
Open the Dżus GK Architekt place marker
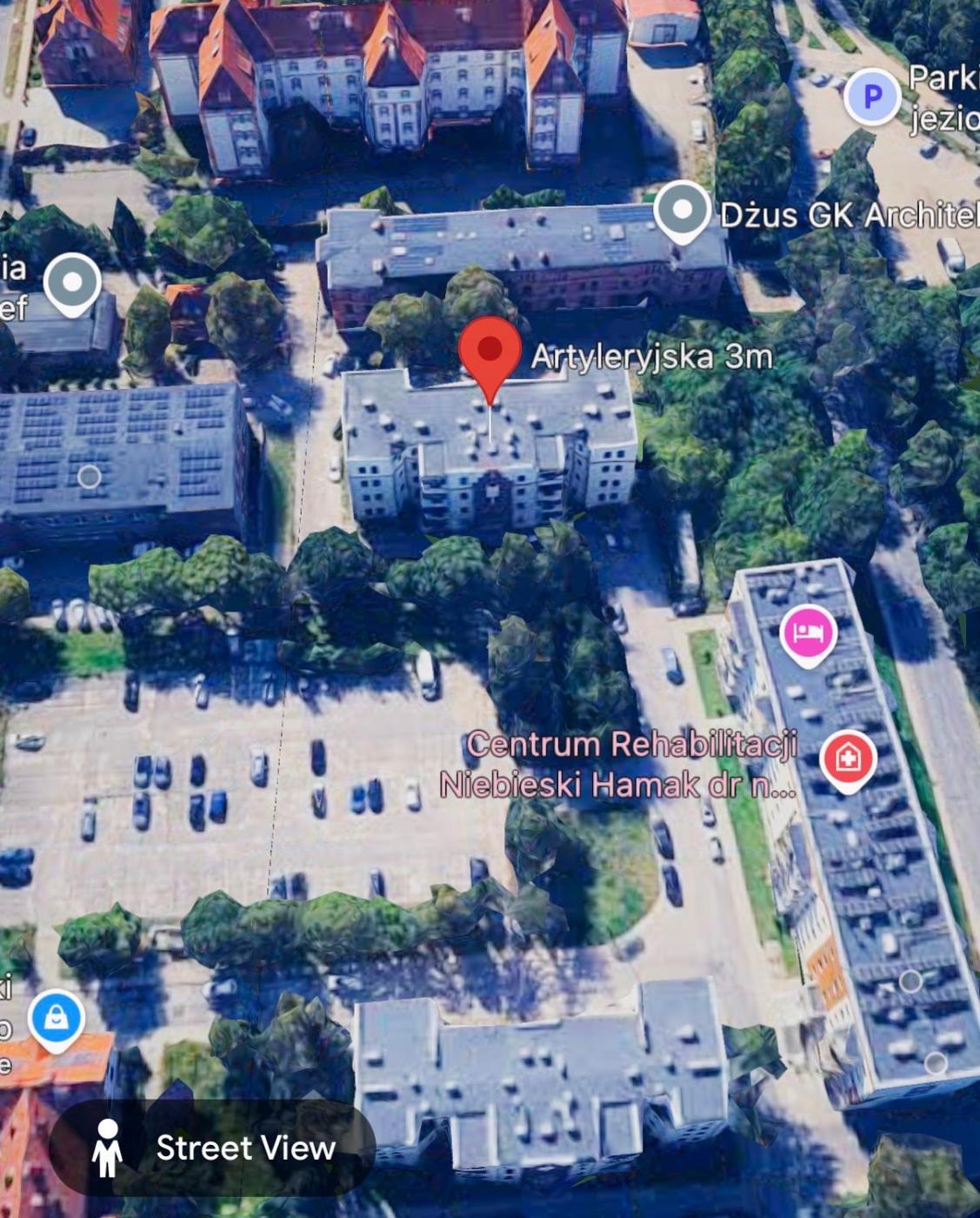tap(682, 212)
